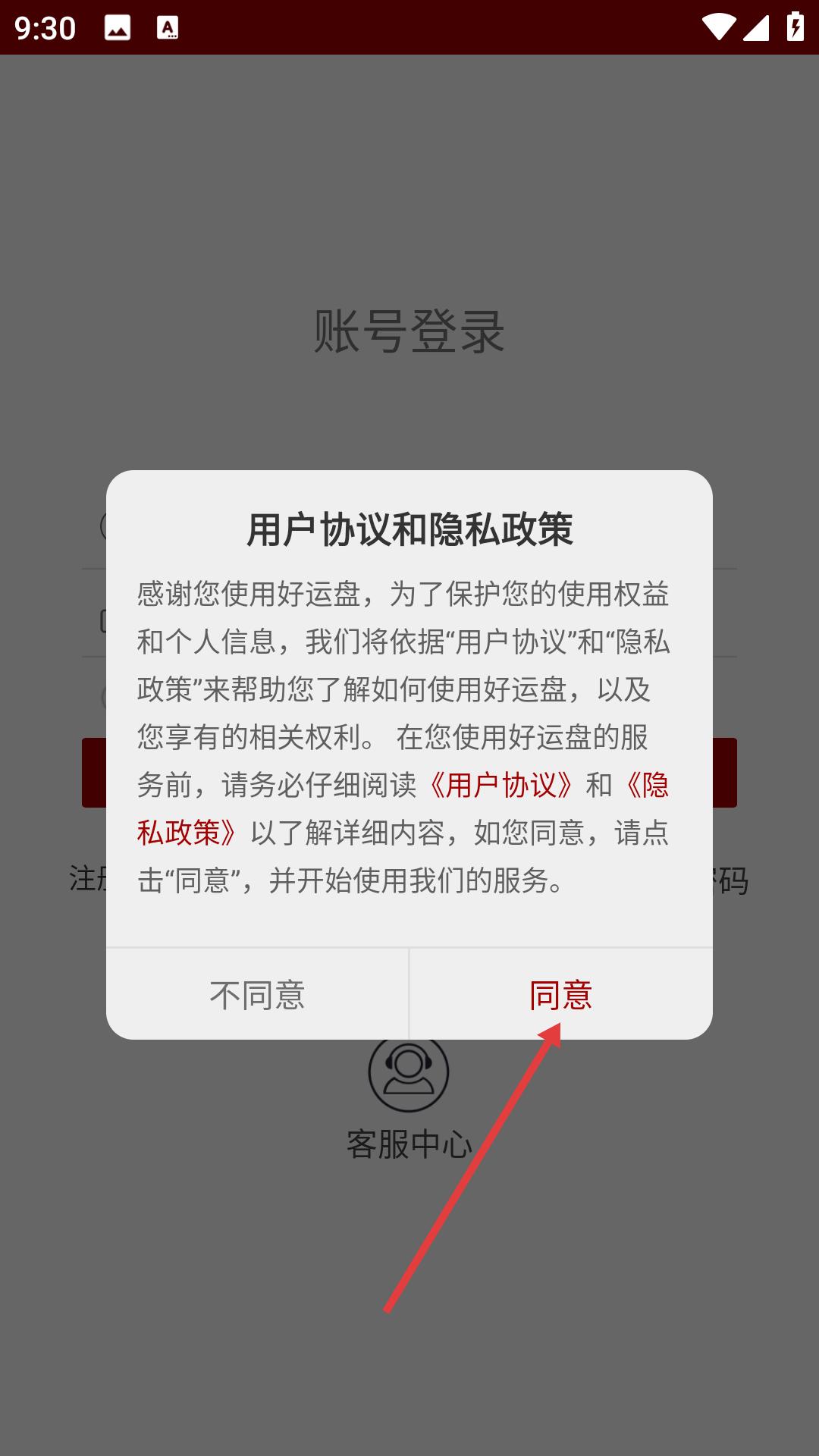Decline with the 不同意 button
Viewport: 819px width, 1456px height.
[x=257, y=994]
